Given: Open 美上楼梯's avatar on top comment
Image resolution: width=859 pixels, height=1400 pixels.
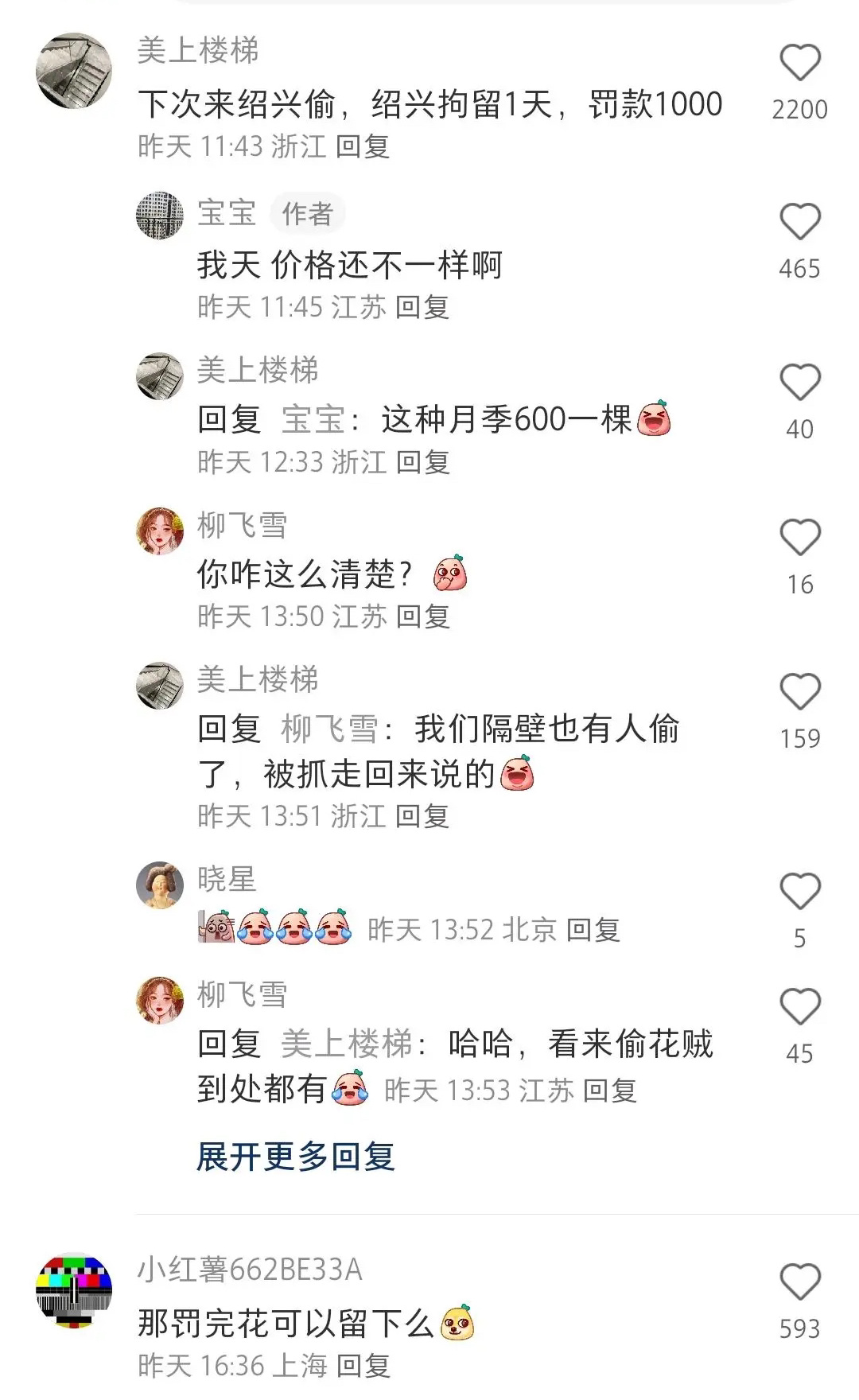Looking at the screenshot, I should tap(74, 71).
